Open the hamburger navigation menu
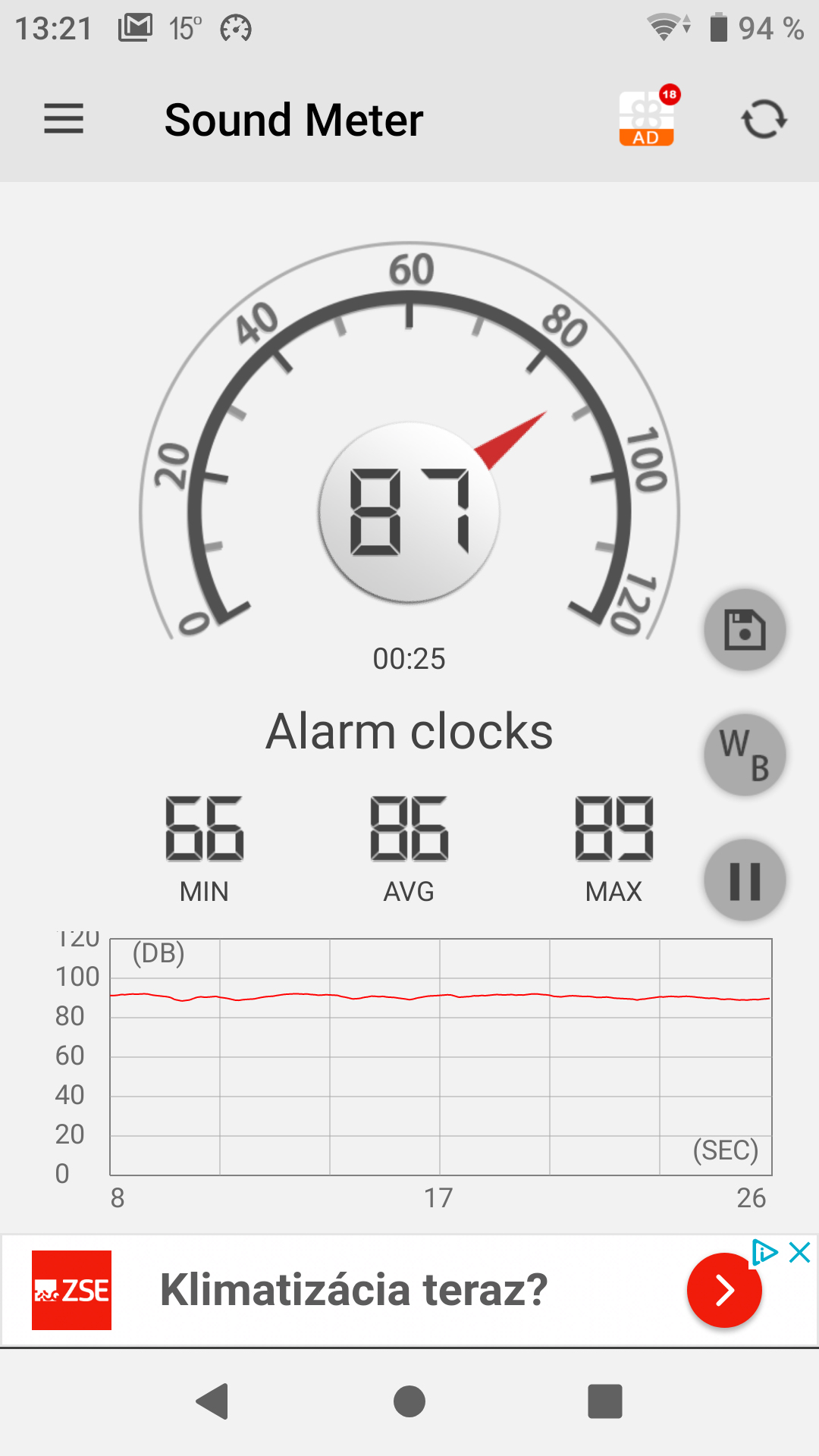The image size is (819, 1456). (x=64, y=119)
